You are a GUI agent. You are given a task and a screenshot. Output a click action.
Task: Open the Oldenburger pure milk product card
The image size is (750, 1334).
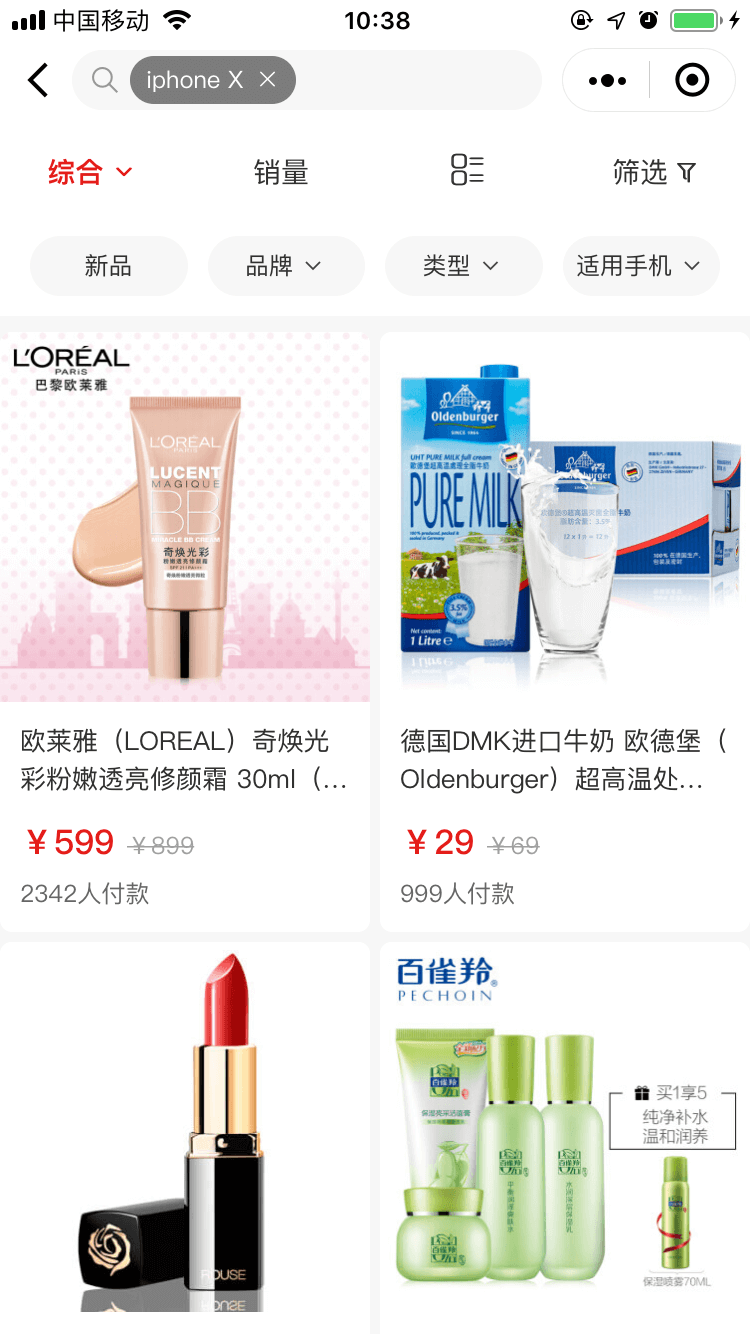pyautogui.click(x=564, y=630)
